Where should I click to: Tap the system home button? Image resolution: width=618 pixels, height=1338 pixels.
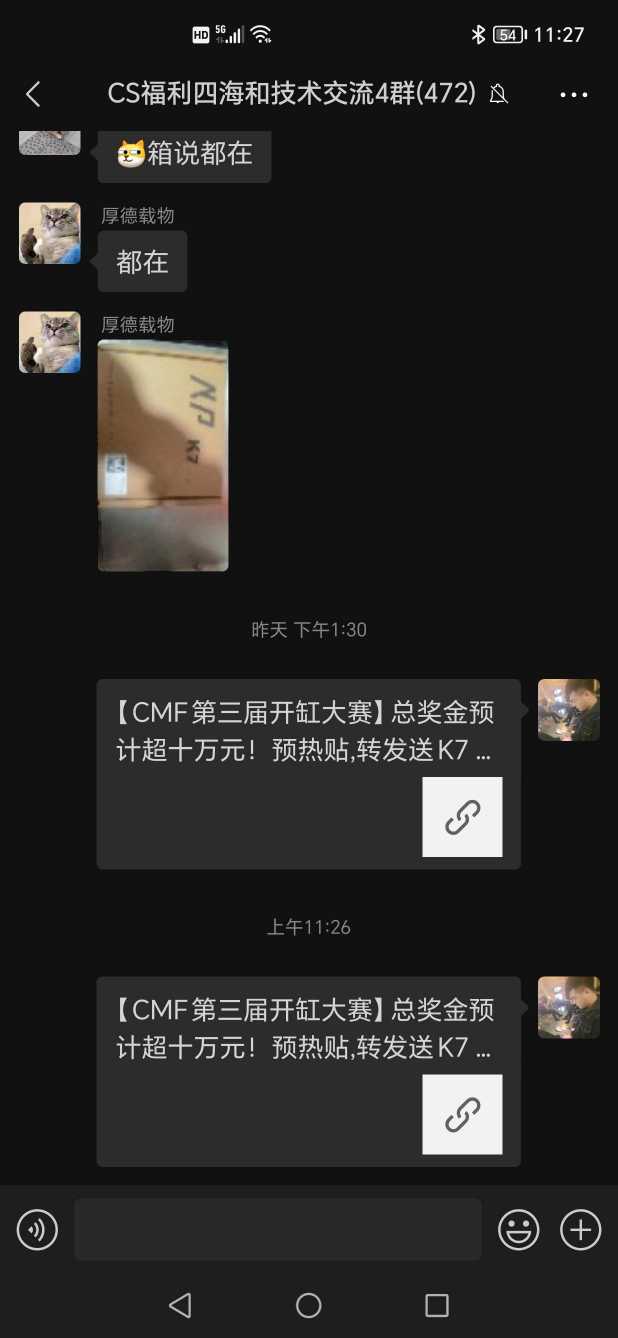(x=309, y=1304)
